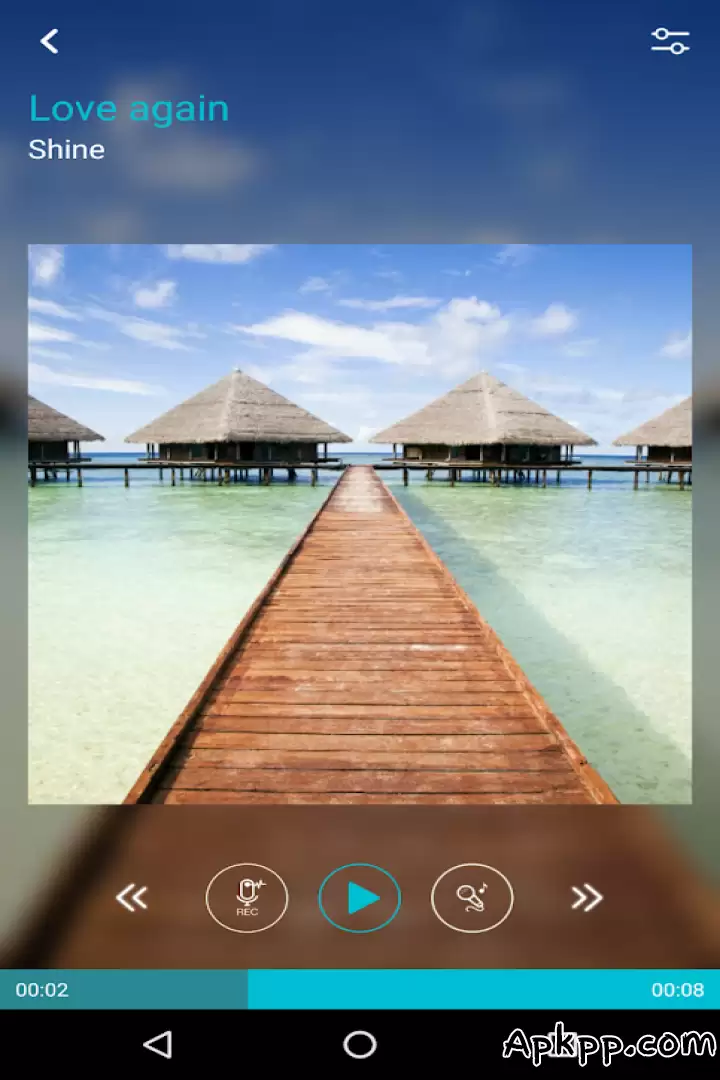Skip to the next track with double-arrow icon
This screenshot has width=720, height=1080.
point(586,898)
